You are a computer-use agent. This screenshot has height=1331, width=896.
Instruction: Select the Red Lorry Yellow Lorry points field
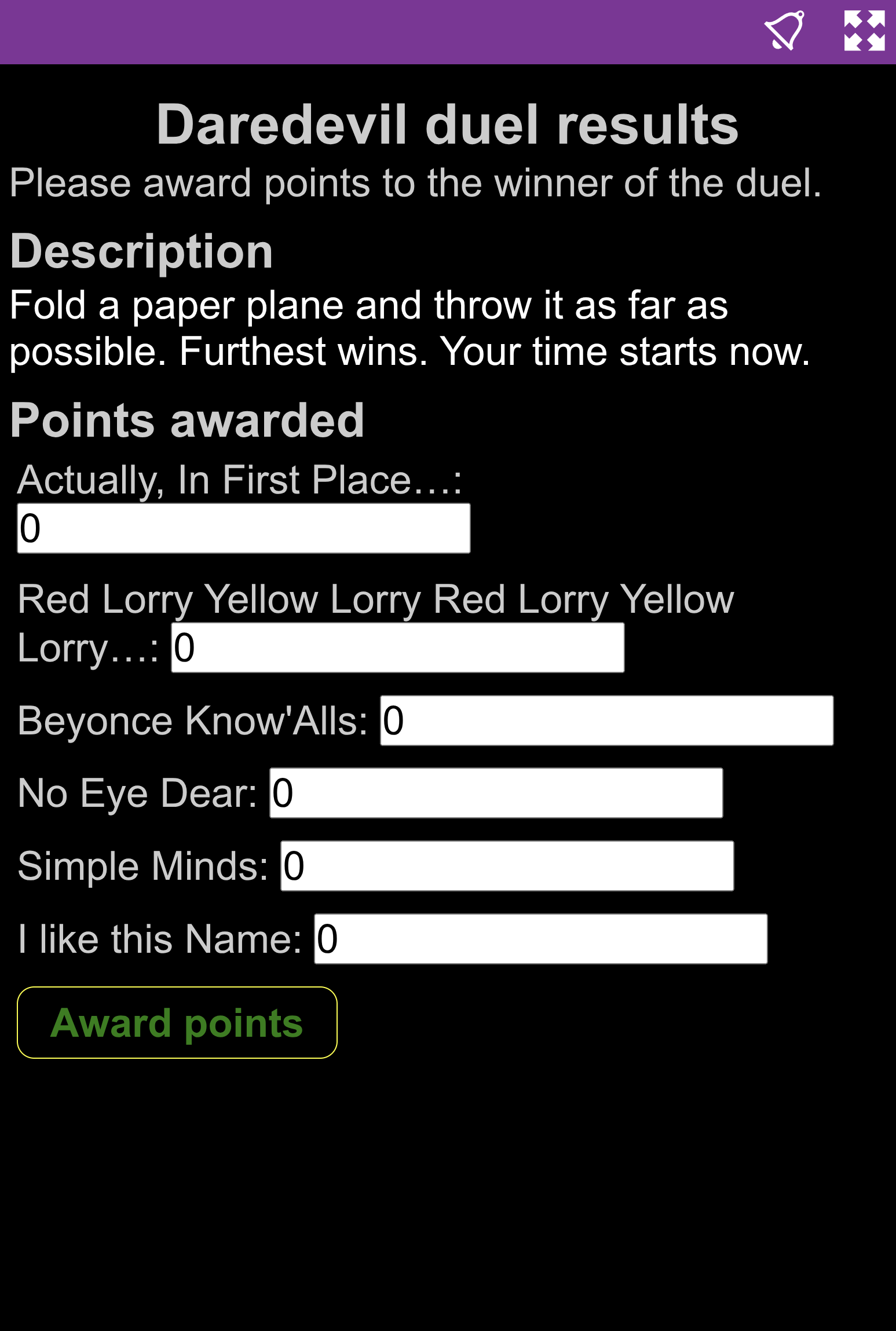click(397, 648)
